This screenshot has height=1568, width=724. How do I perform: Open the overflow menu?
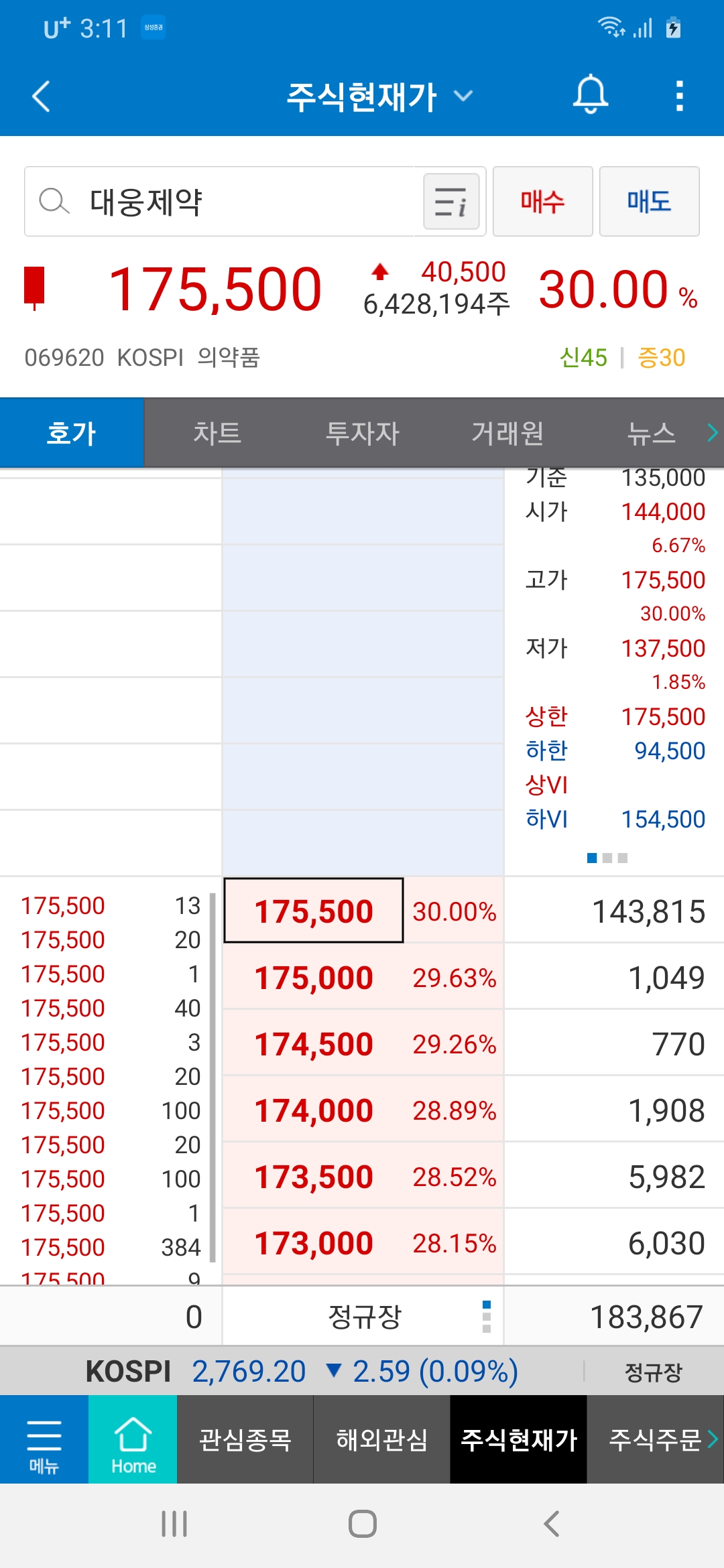(x=679, y=96)
